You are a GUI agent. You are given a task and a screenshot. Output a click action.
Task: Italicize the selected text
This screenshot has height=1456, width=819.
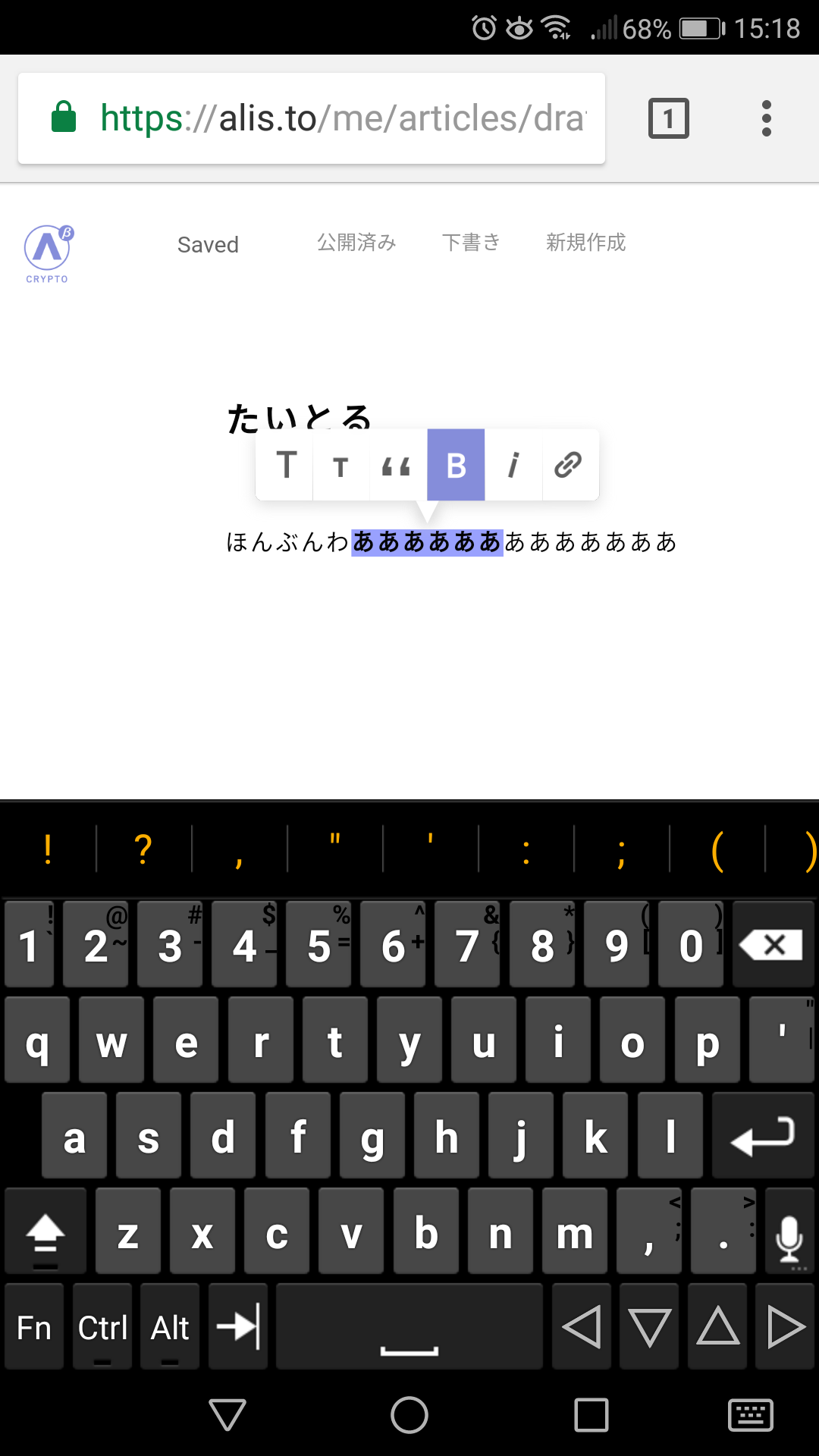pyautogui.click(x=513, y=465)
